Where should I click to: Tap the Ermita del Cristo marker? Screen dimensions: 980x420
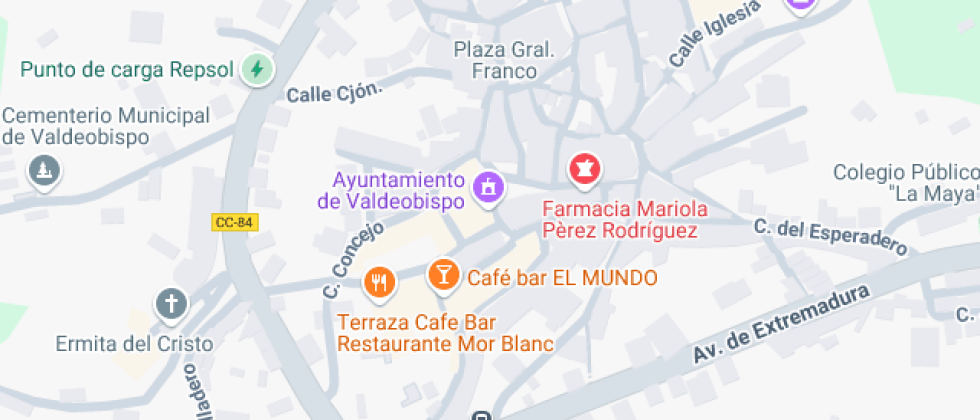[172, 304]
